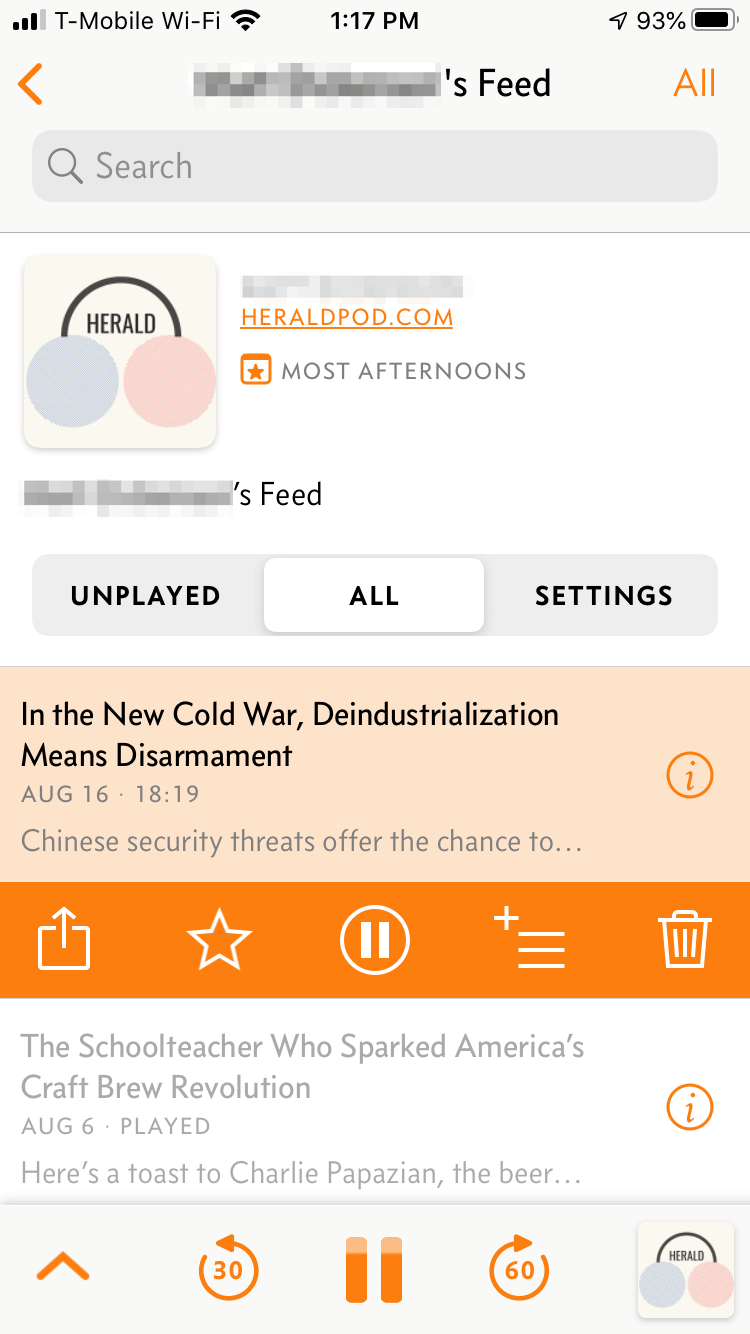Expand the now playing panel
Viewport: 750px width, 1334px height.
(x=63, y=1269)
